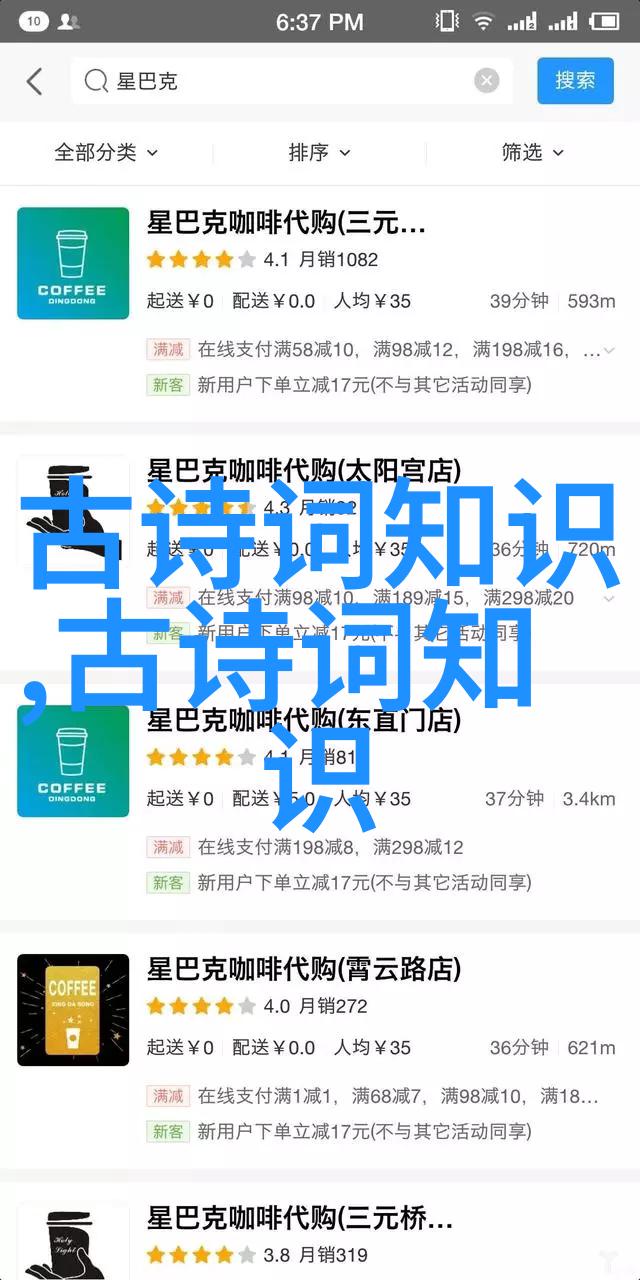This screenshot has height=1280, width=640.
Task: Clear the search text
Action: point(487,81)
